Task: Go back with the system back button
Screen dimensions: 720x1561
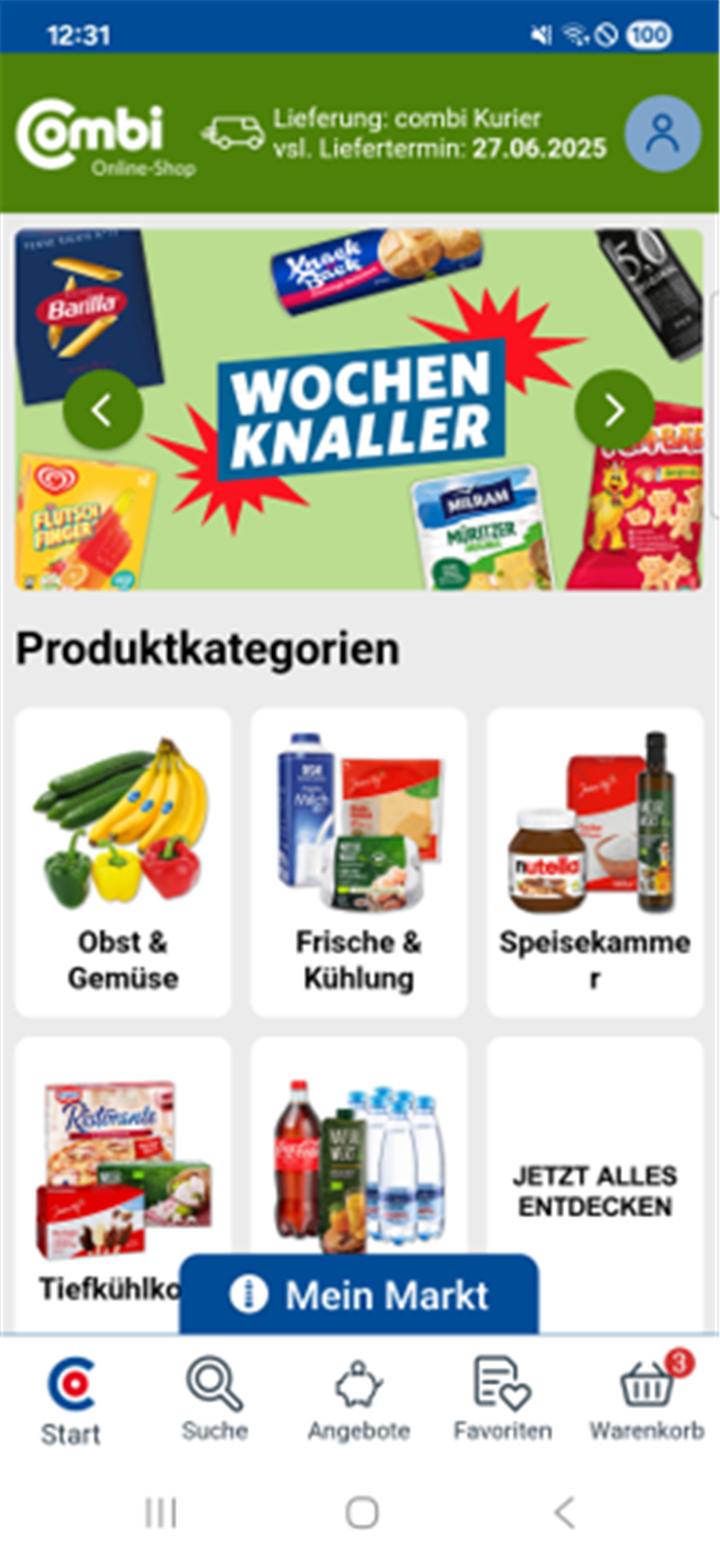Action: (565, 1512)
